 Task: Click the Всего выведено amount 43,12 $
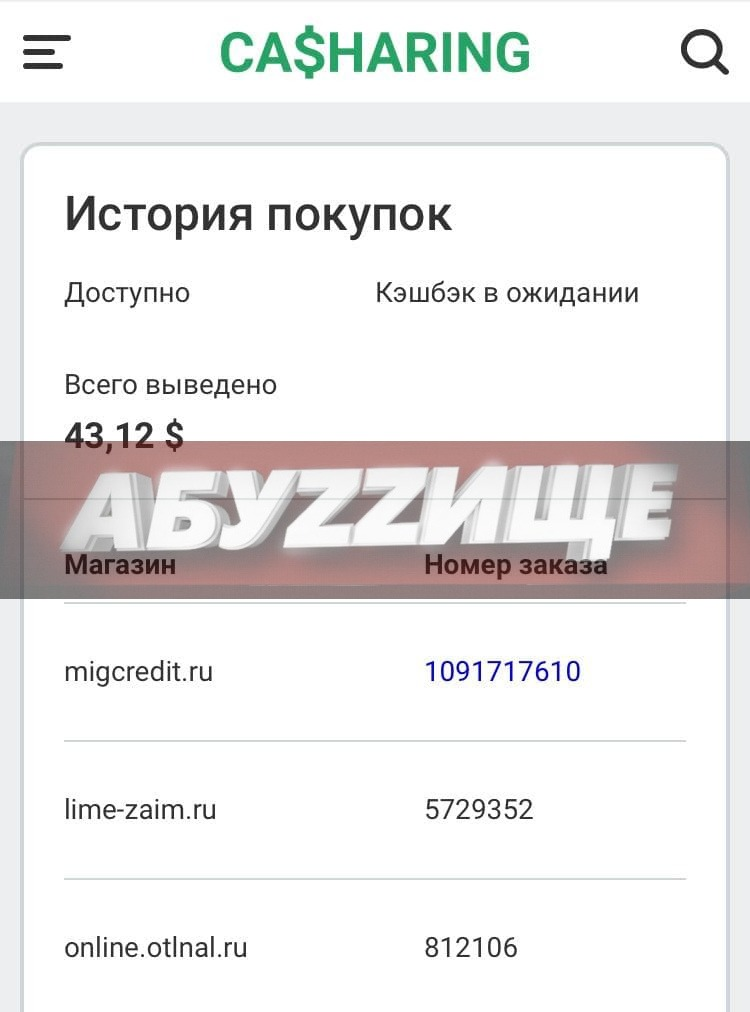[x=122, y=434]
